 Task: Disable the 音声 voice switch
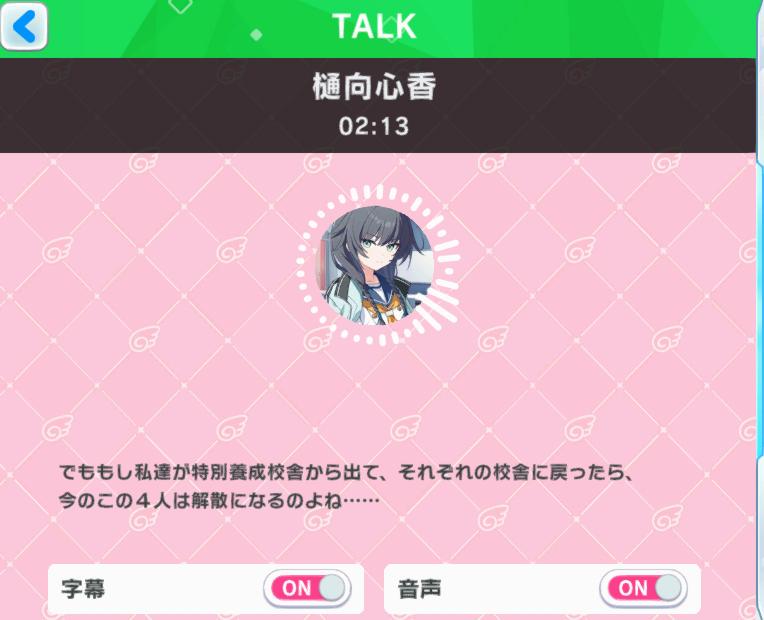643,588
